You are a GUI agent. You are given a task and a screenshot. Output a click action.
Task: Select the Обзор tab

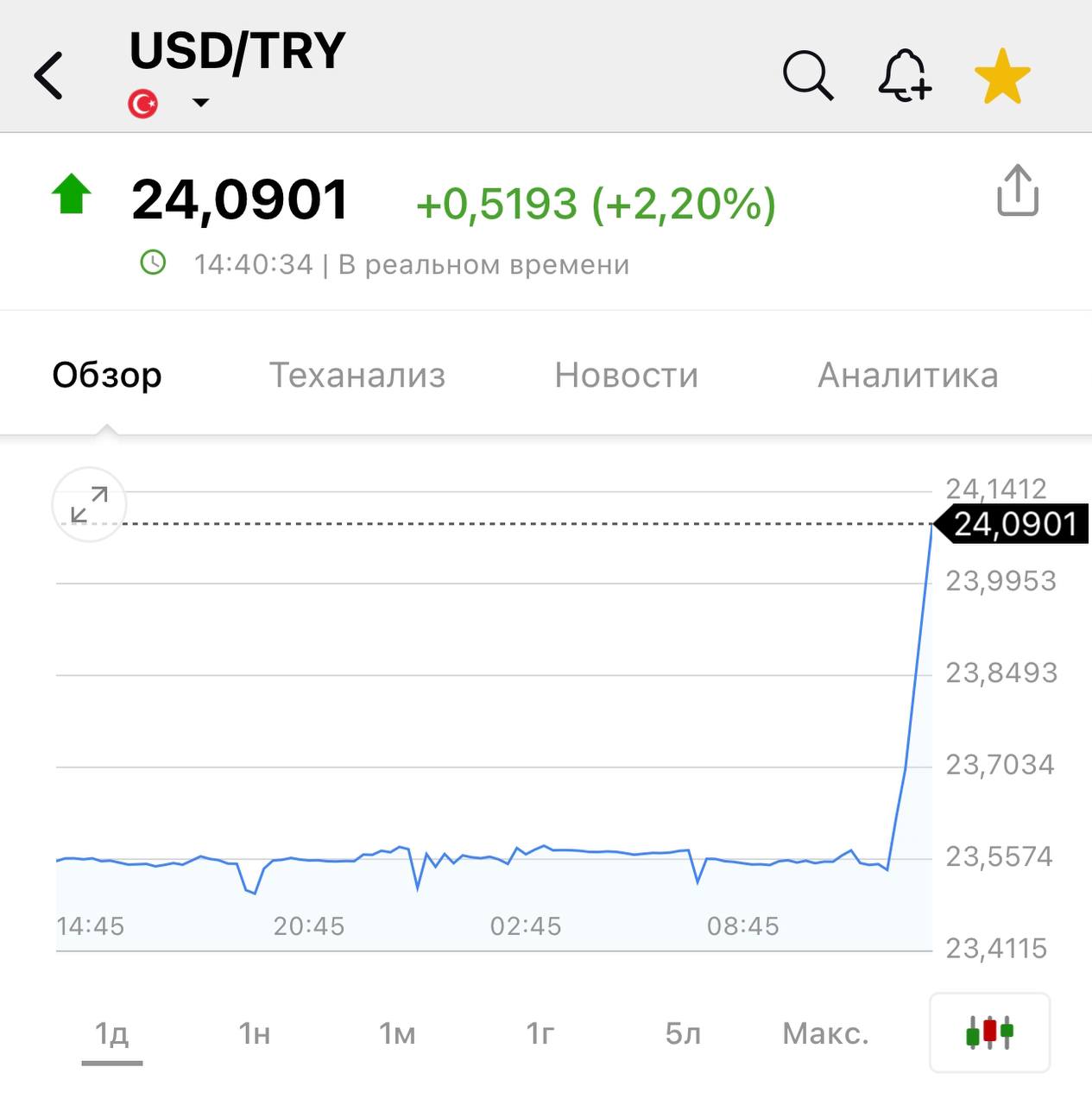(x=107, y=375)
